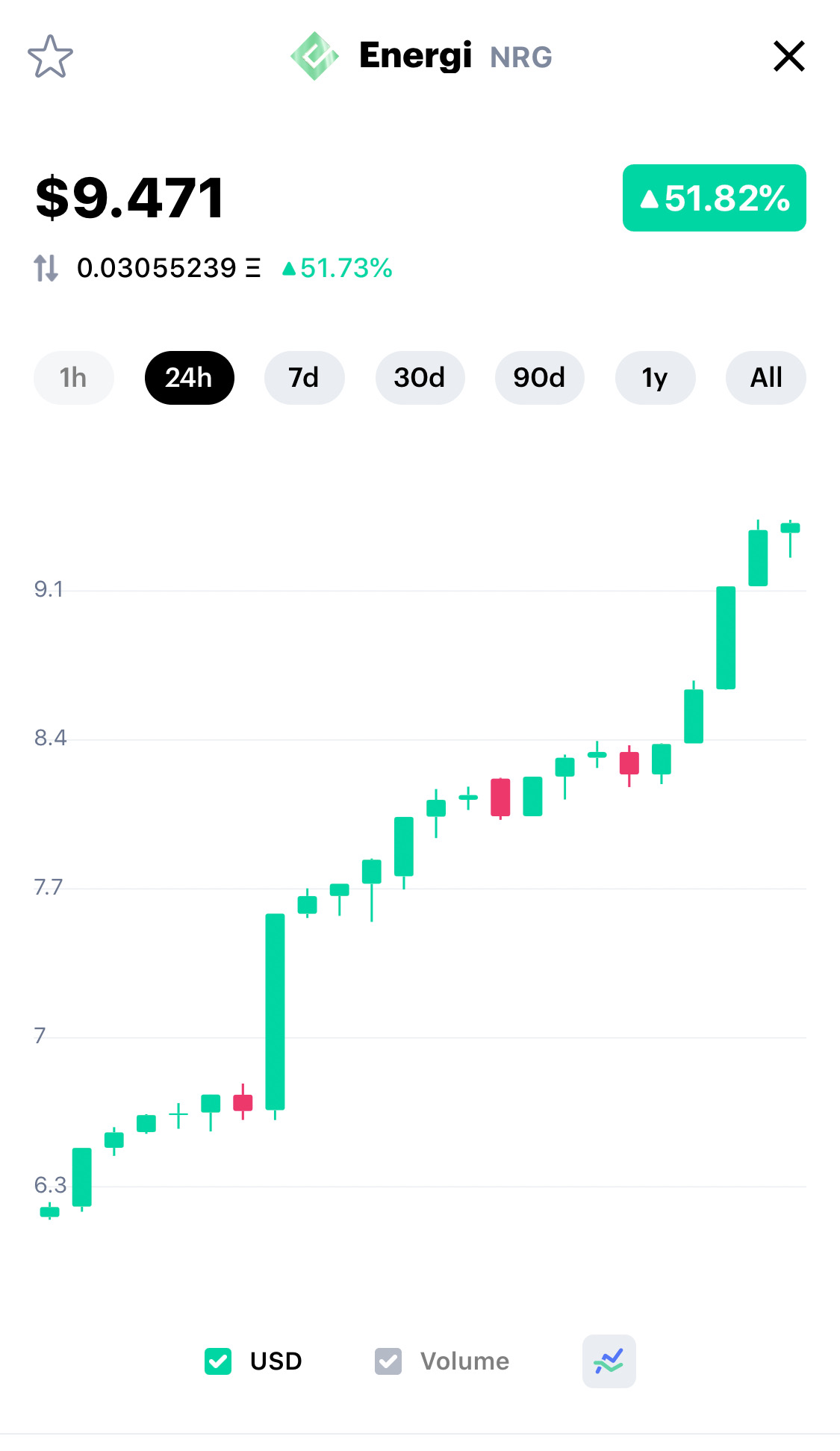Show the 90d chart range
Screen dimensions: 840x1451
(539, 378)
